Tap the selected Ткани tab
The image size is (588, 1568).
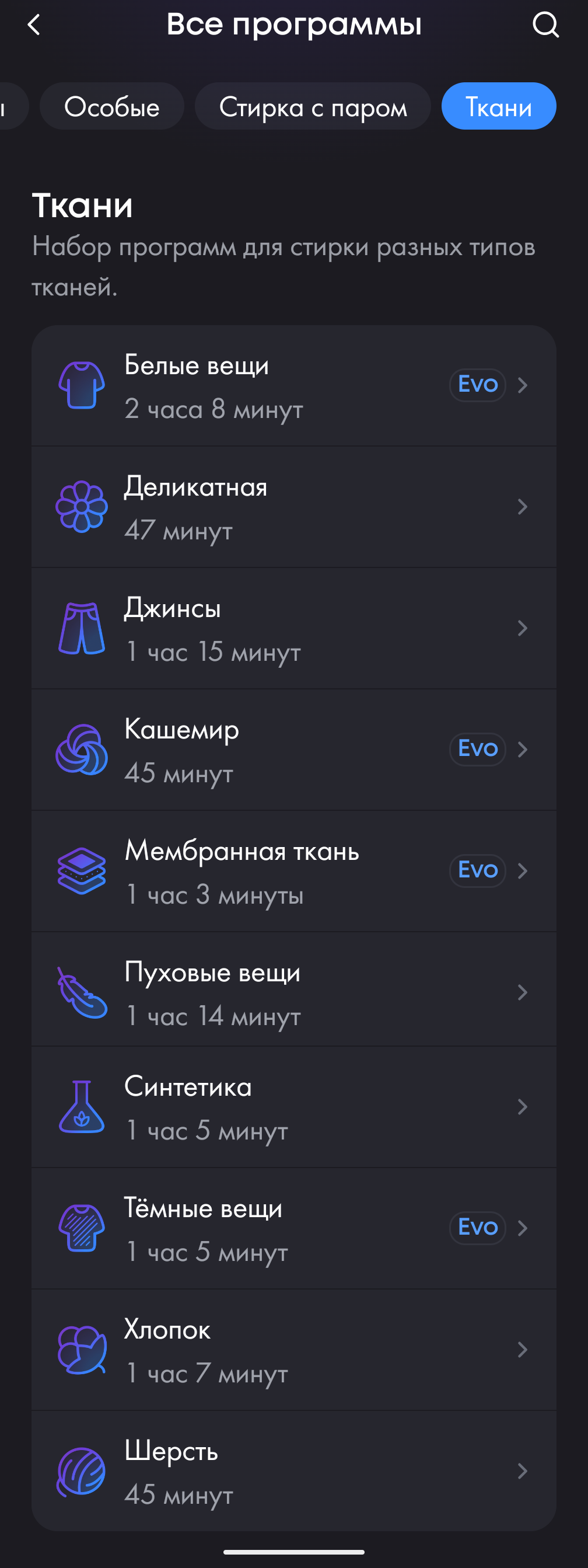click(498, 106)
